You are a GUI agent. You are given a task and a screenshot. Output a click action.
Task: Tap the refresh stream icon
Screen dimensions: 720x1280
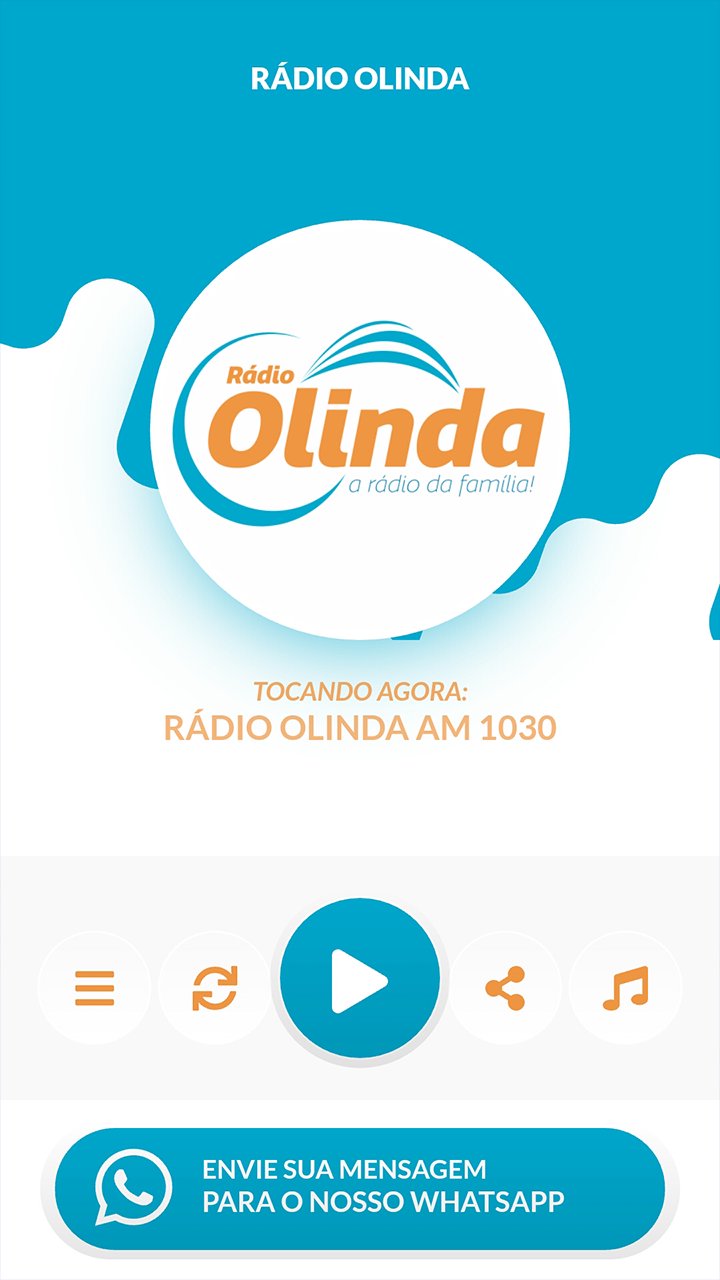215,988
